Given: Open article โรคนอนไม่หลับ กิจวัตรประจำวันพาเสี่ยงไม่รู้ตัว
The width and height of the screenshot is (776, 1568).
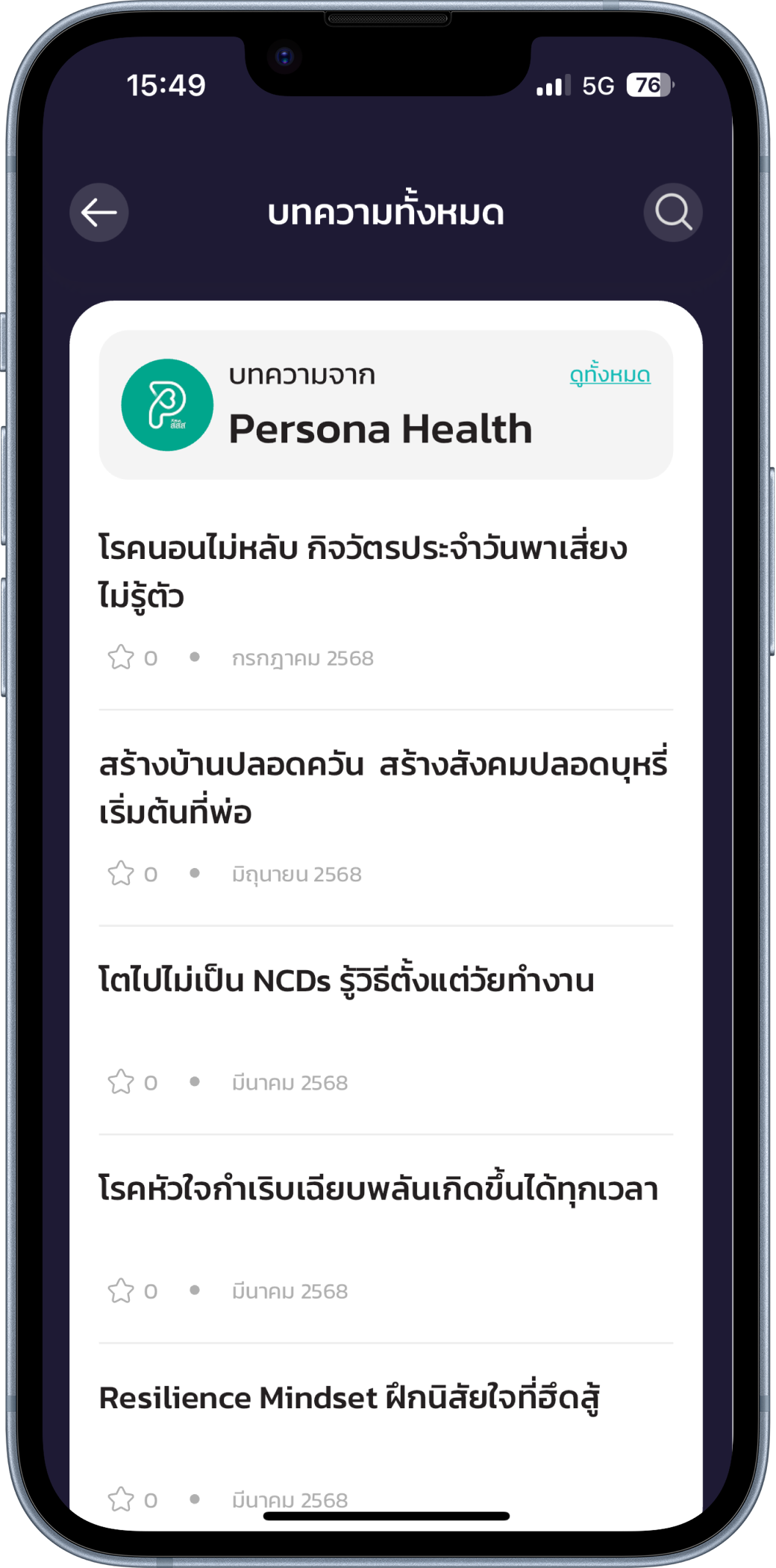Looking at the screenshot, I should pos(363,572).
